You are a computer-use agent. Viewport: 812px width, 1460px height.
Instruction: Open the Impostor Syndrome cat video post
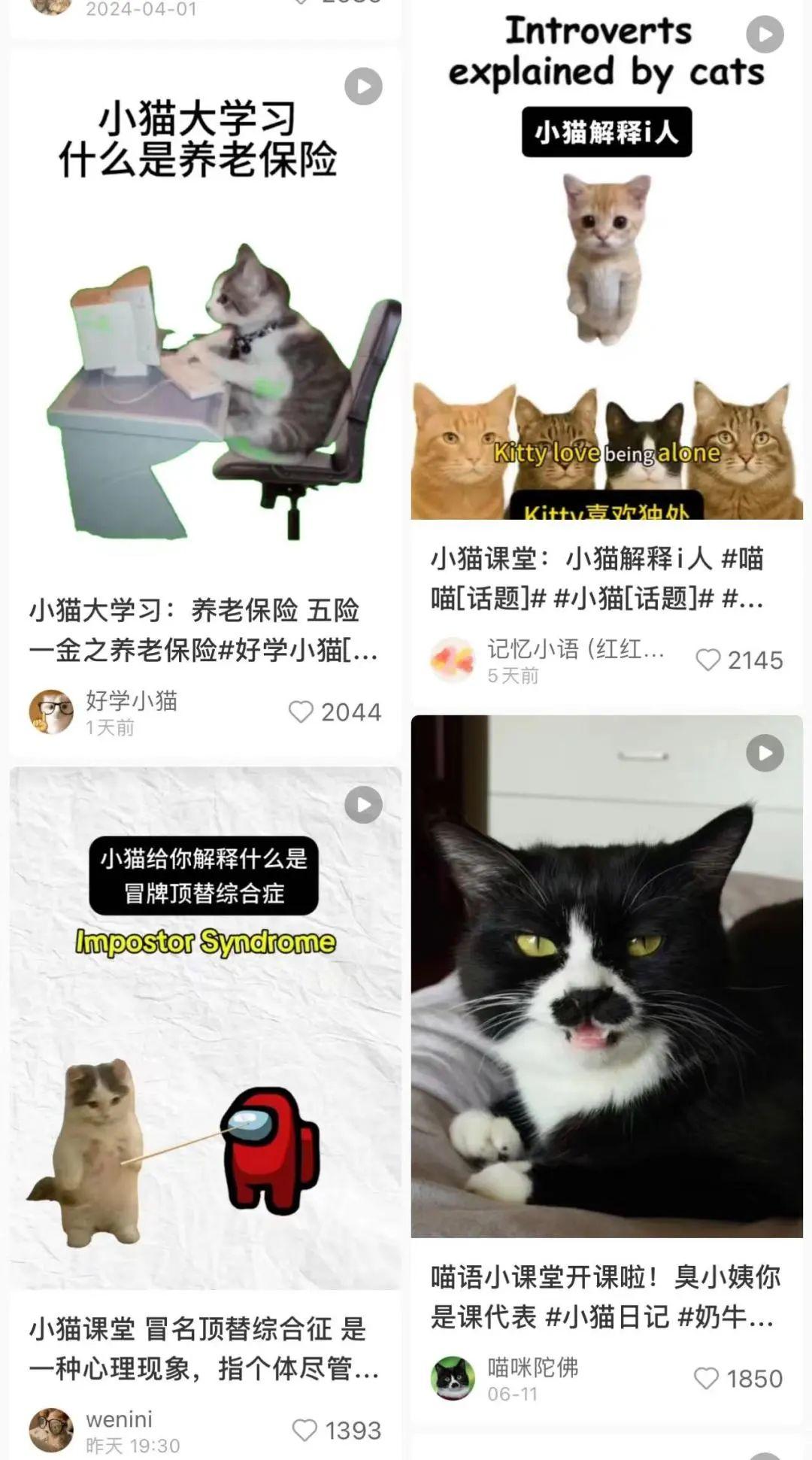pyautogui.click(x=205, y=1030)
